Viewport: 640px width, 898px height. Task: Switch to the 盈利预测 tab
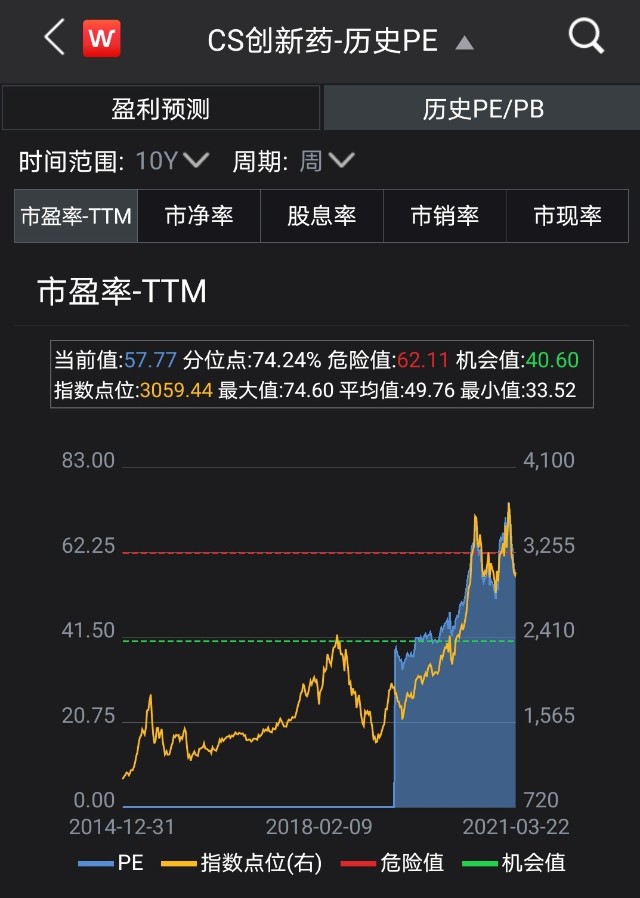[x=161, y=109]
